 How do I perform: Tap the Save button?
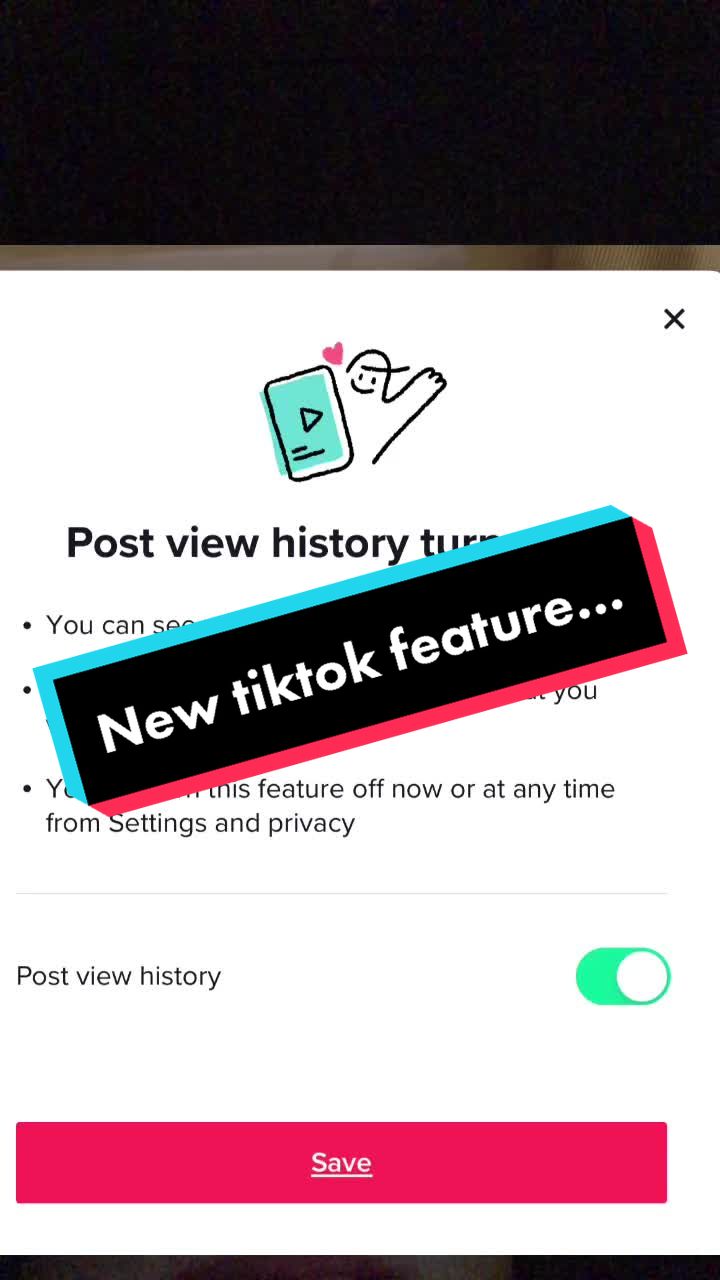tap(341, 1162)
